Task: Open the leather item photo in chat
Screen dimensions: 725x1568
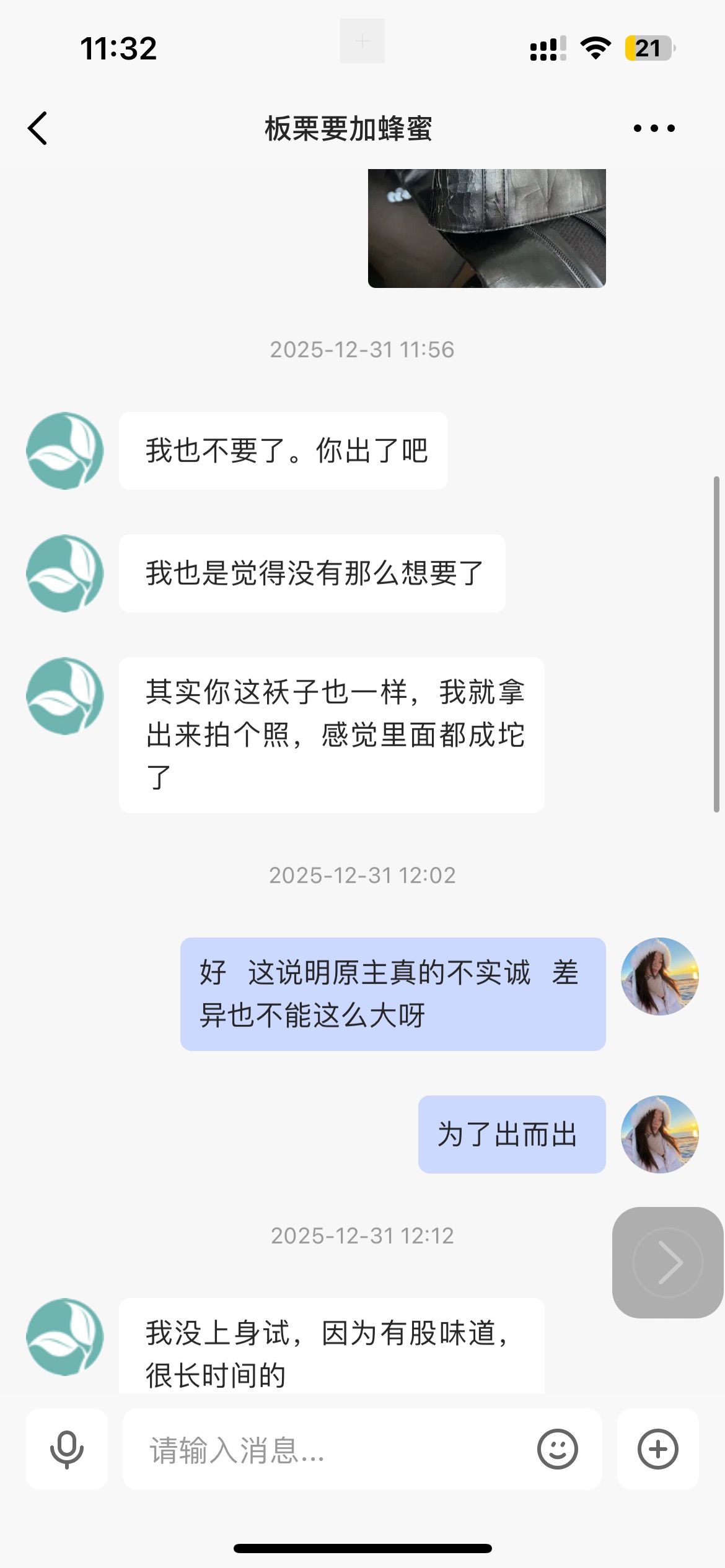Action: click(x=486, y=228)
